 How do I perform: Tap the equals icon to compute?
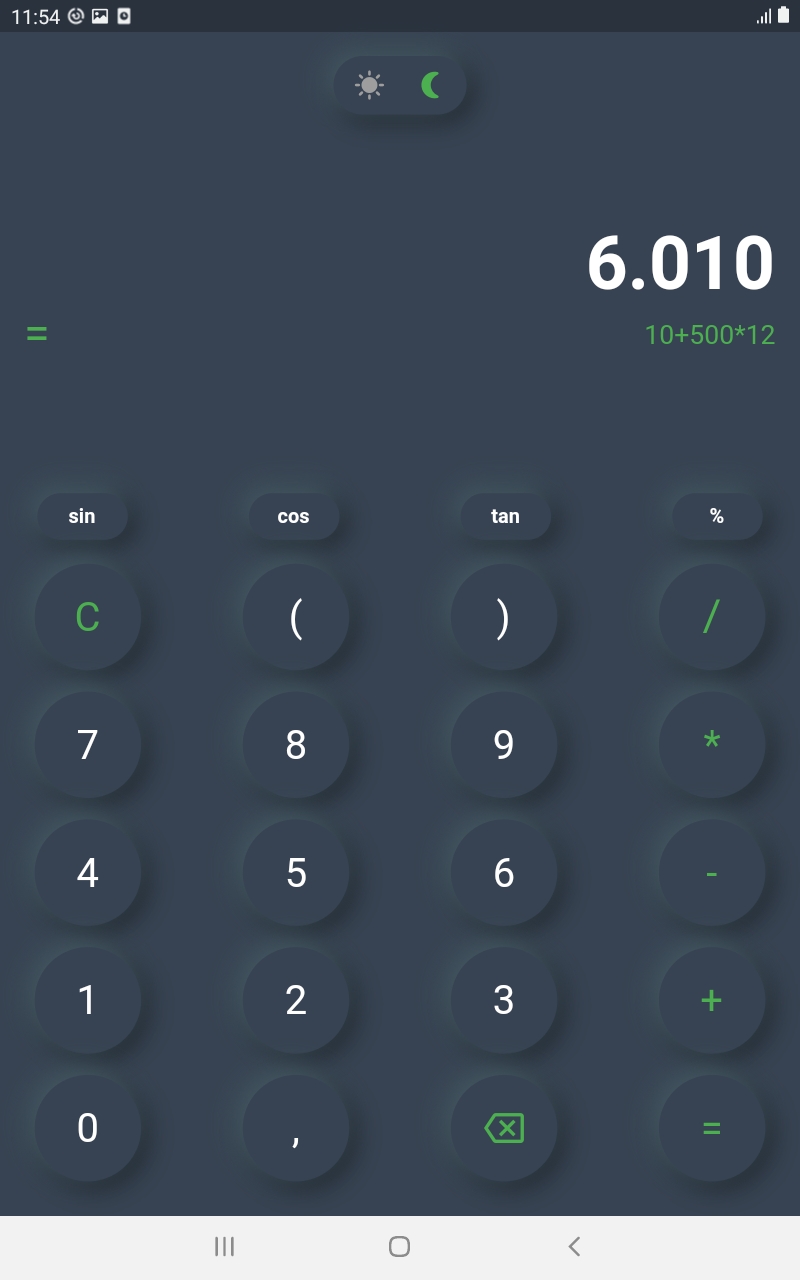click(x=711, y=1127)
